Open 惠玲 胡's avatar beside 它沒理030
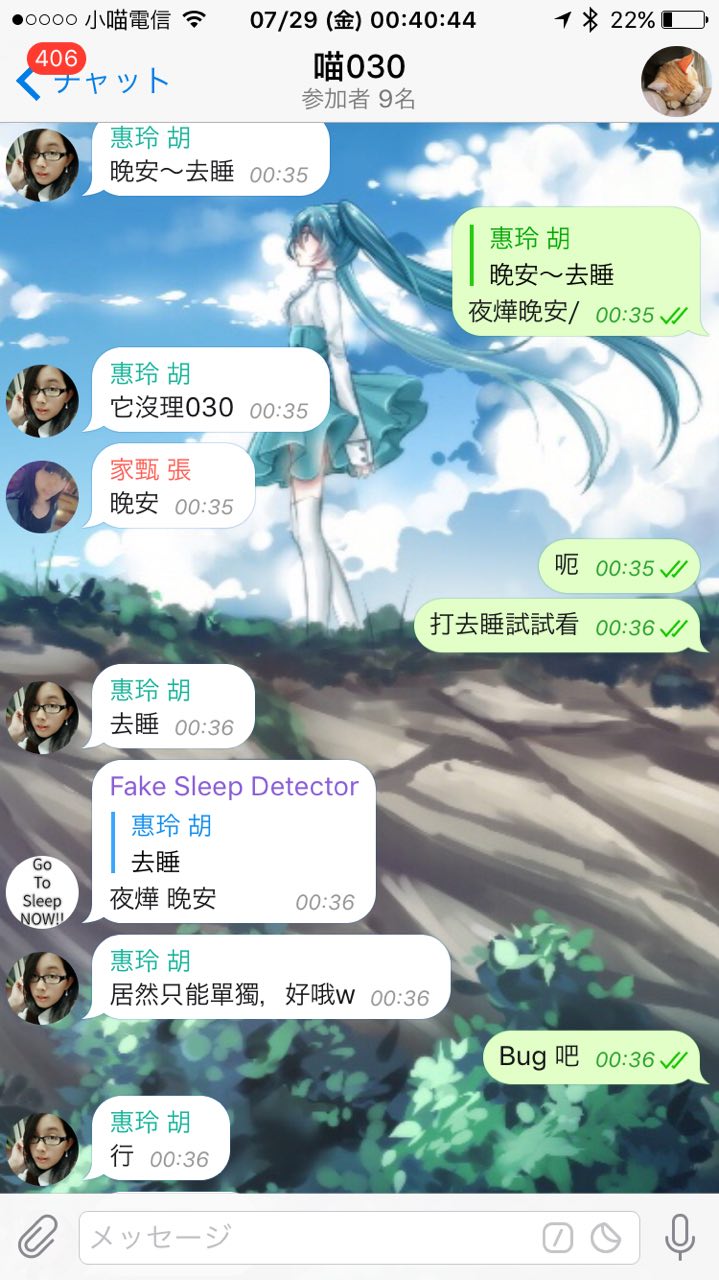Image resolution: width=719 pixels, height=1280 pixels. [x=42, y=401]
